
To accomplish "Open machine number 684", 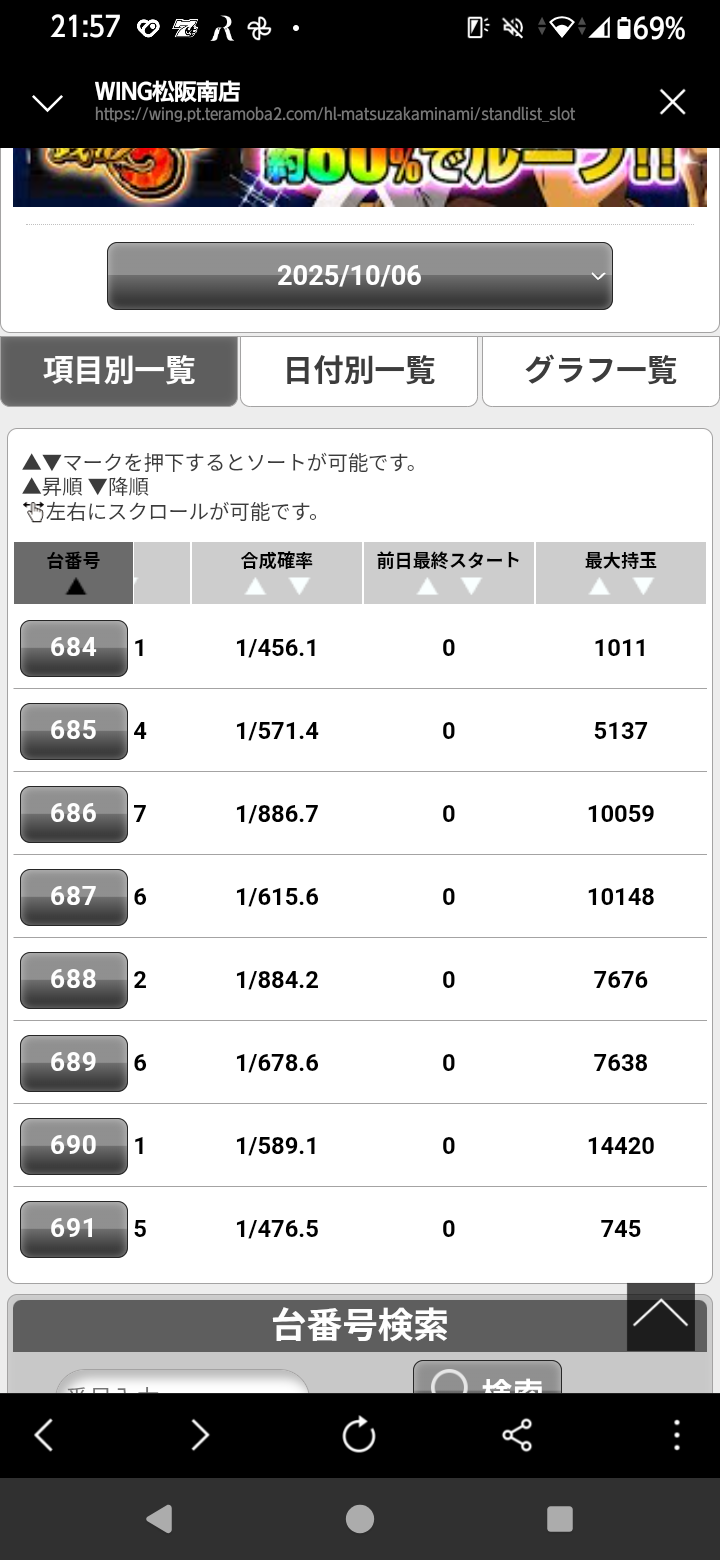I will point(74,648).
